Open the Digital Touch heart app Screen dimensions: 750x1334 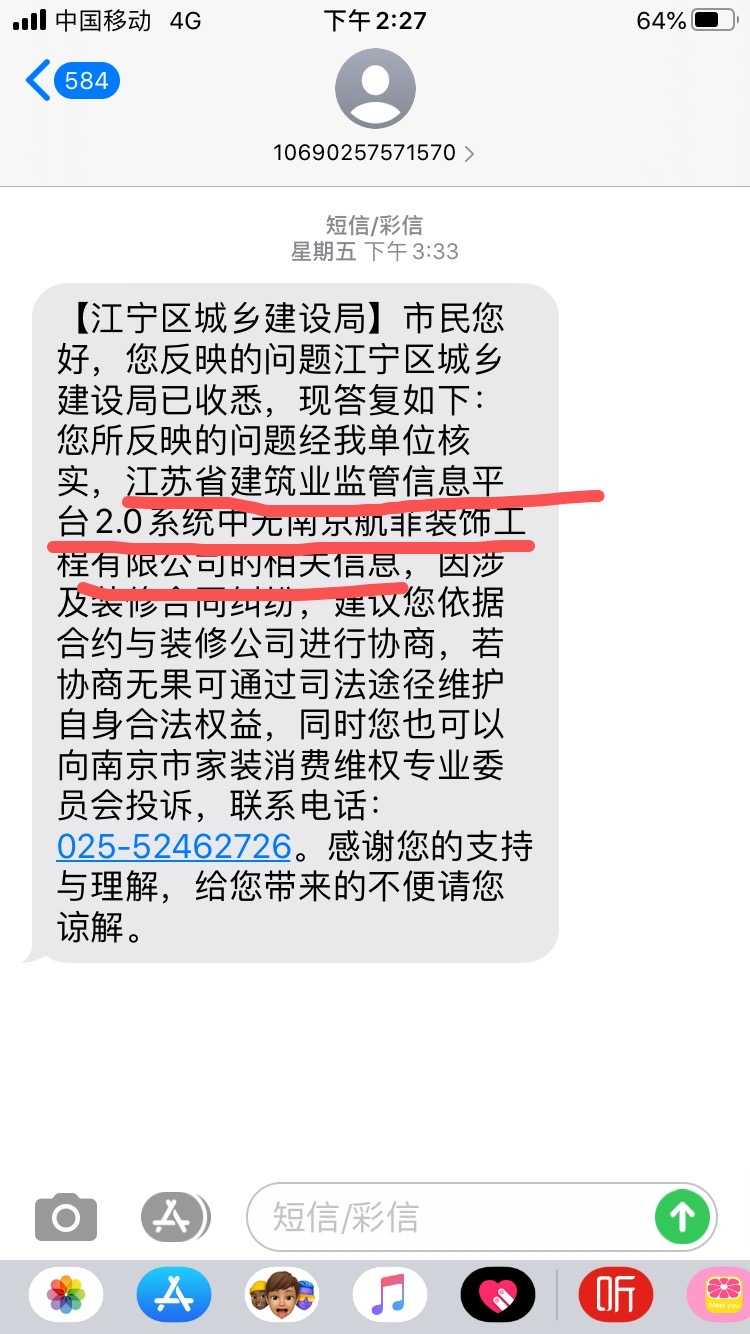point(497,1295)
